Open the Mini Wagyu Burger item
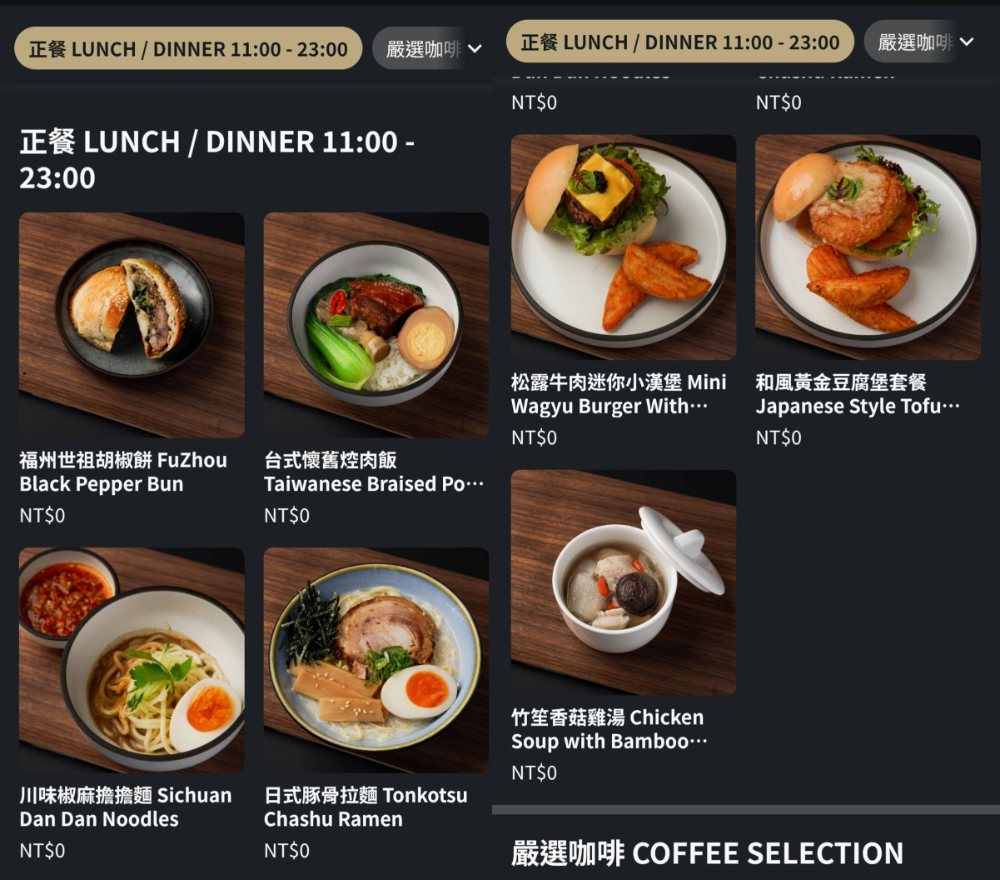This screenshot has height=880, width=1000. pos(623,248)
